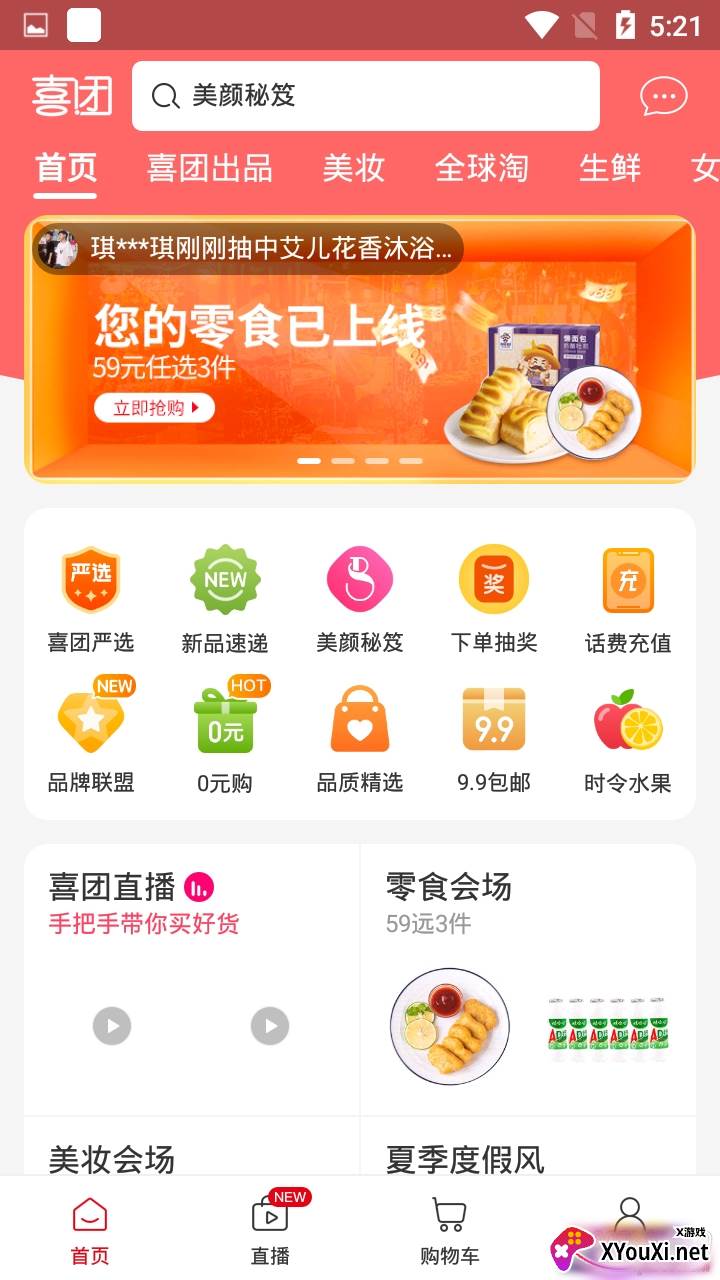This screenshot has width=720, height=1280.
Task: Switch to the 全球淘 tab
Action: [481, 168]
